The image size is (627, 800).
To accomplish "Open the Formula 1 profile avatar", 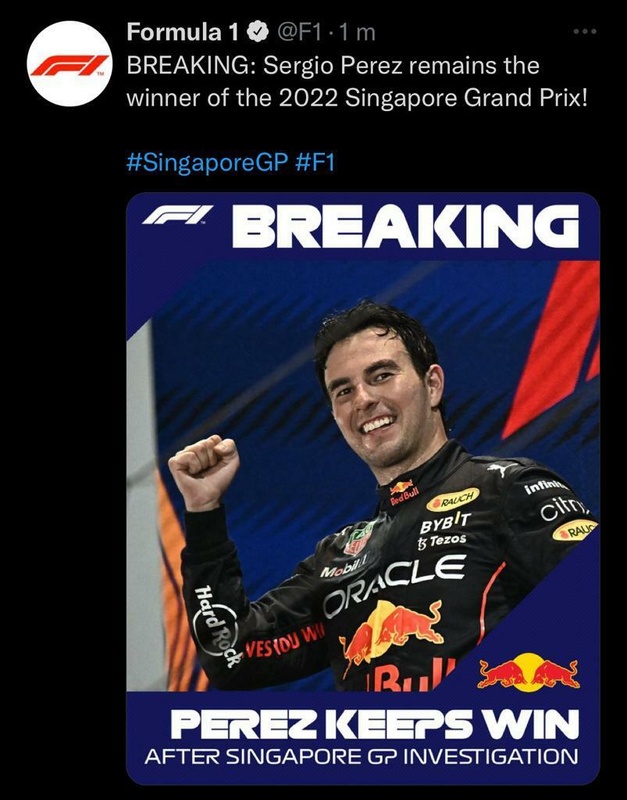I will point(69,70).
